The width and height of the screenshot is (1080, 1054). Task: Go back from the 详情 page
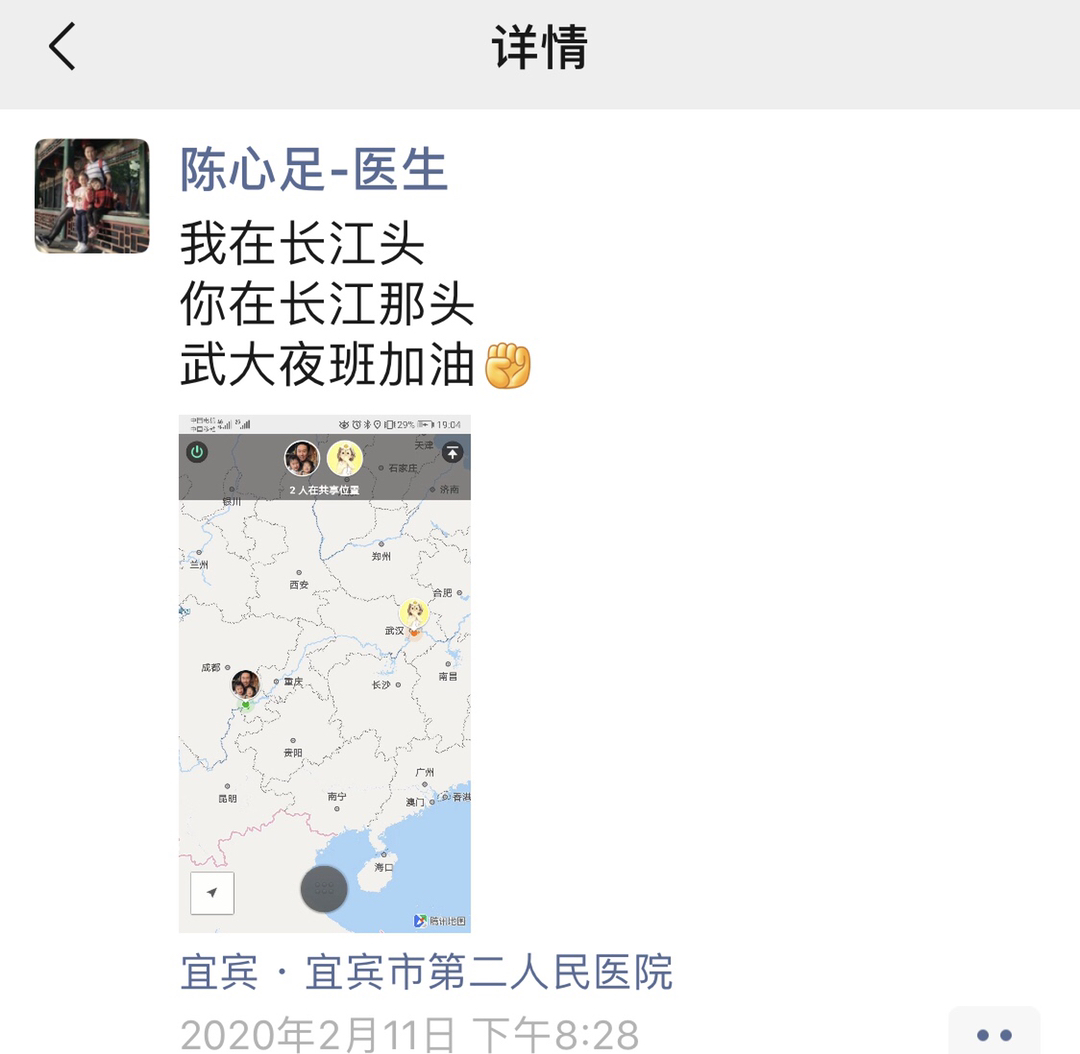click(x=62, y=47)
